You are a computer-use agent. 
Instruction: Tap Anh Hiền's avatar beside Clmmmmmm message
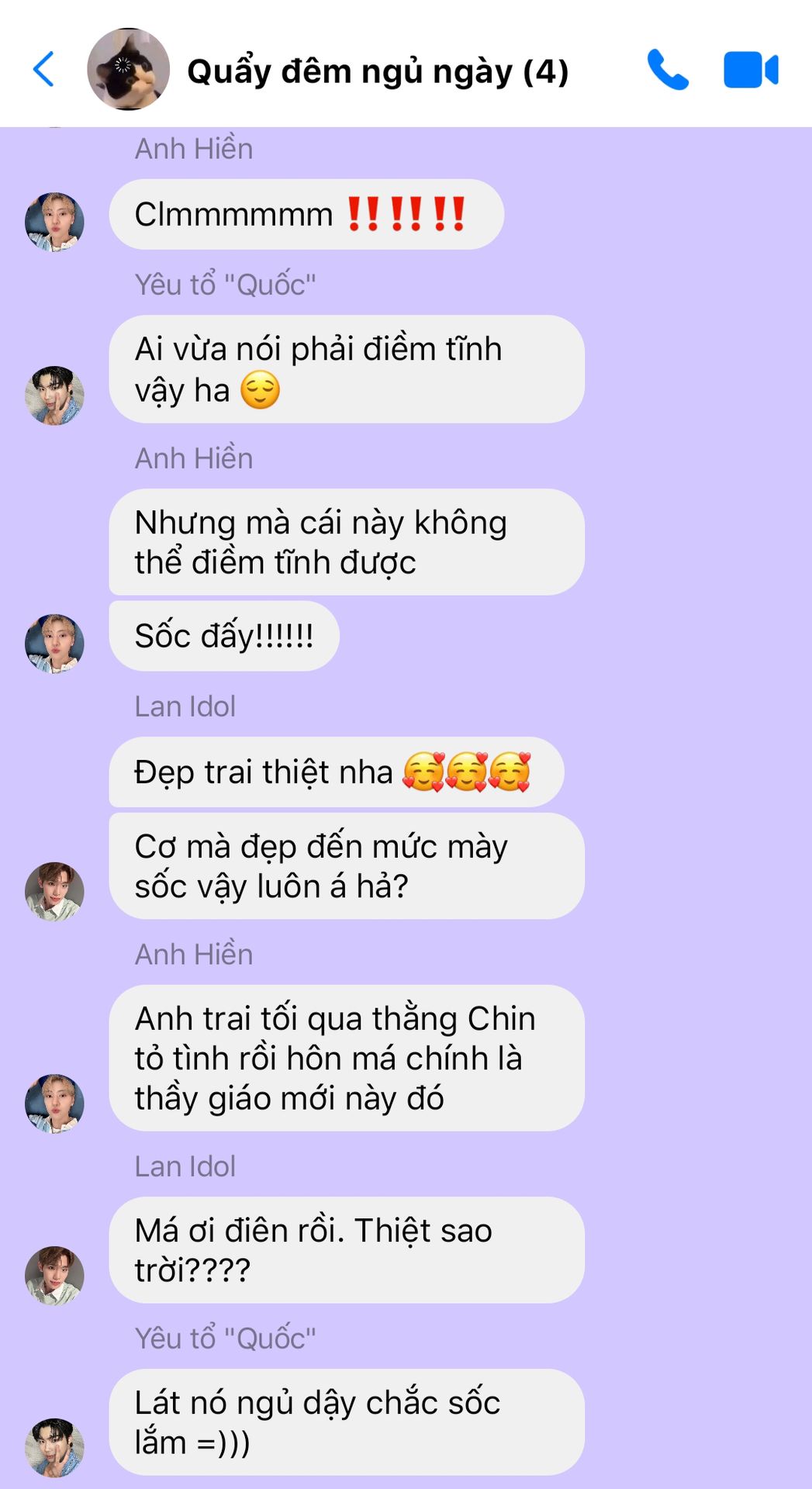(54, 222)
